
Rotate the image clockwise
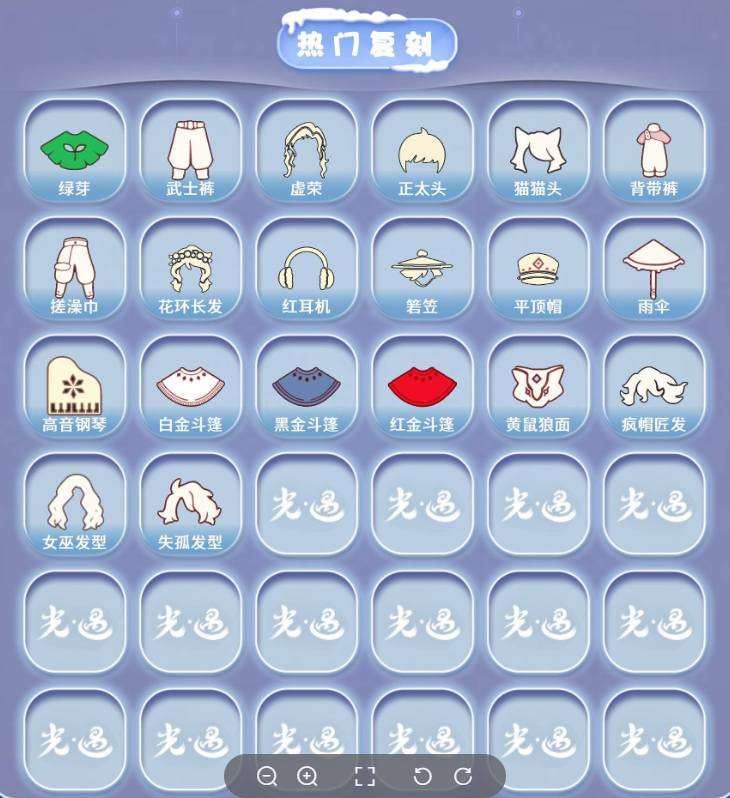click(463, 776)
